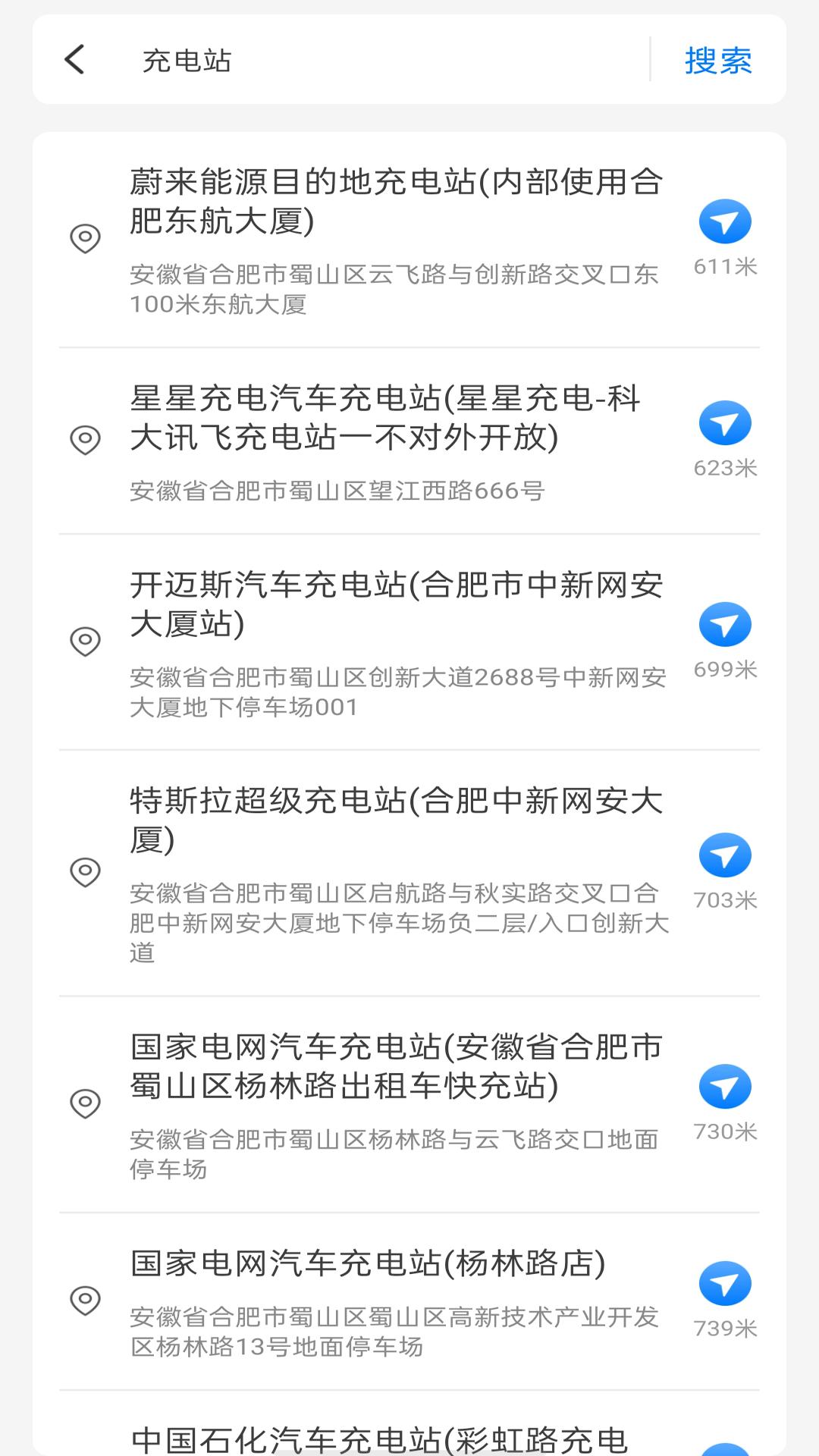The width and height of the screenshot is (819, 1456).
Task: Tap the navigation arrow for 星星充电汽车充电站
Action: [x=726, y=423]
